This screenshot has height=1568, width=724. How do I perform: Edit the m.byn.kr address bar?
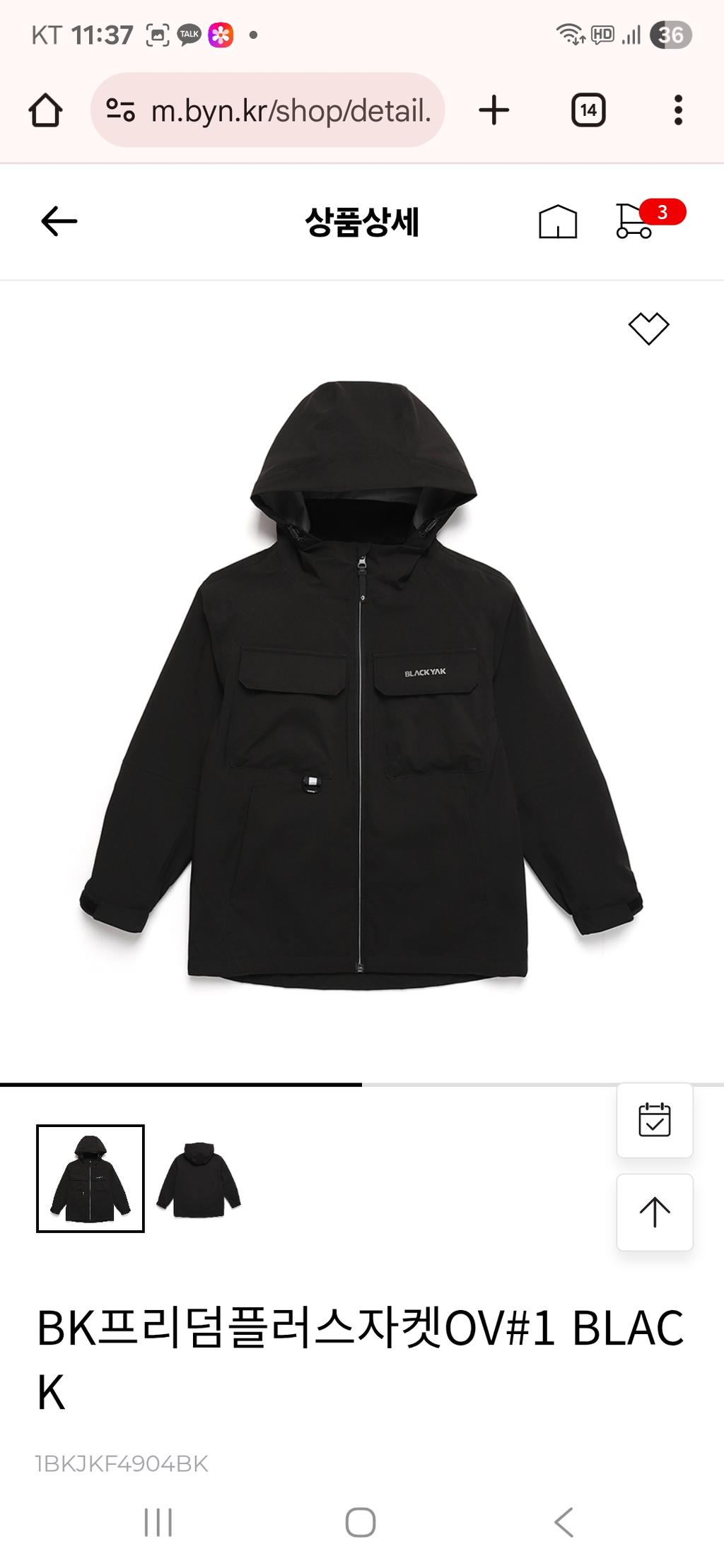coord(290,111)
